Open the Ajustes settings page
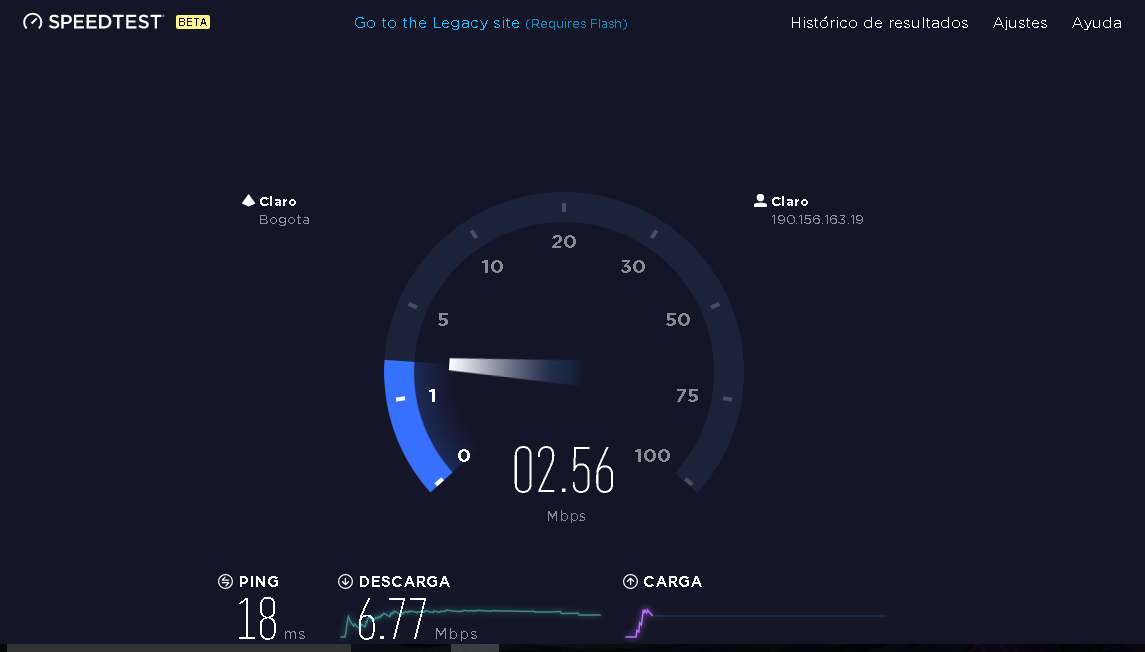The image size is (1145, 652). coord(1020,23)
